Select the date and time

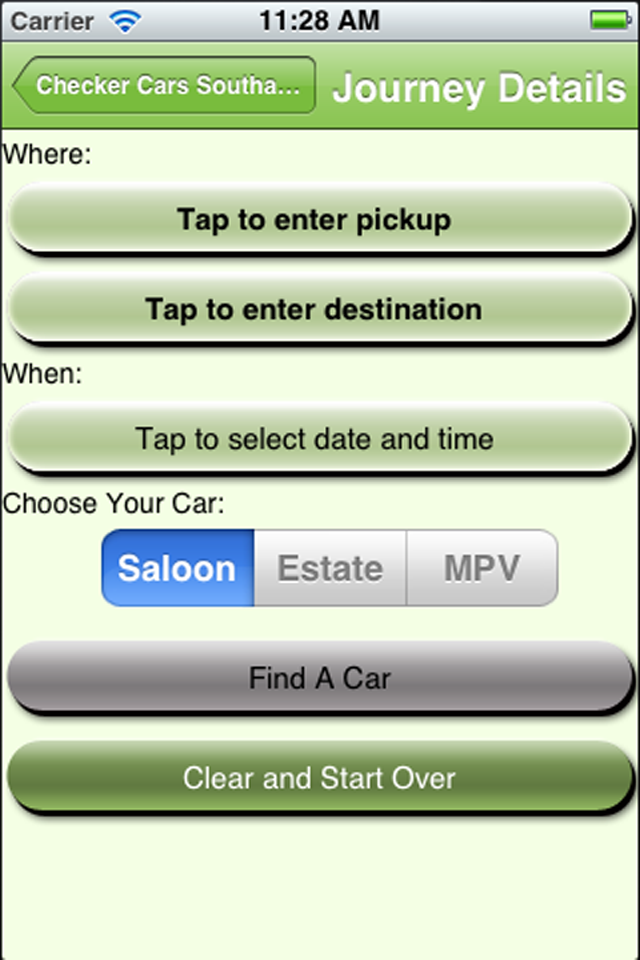[320, 439]
